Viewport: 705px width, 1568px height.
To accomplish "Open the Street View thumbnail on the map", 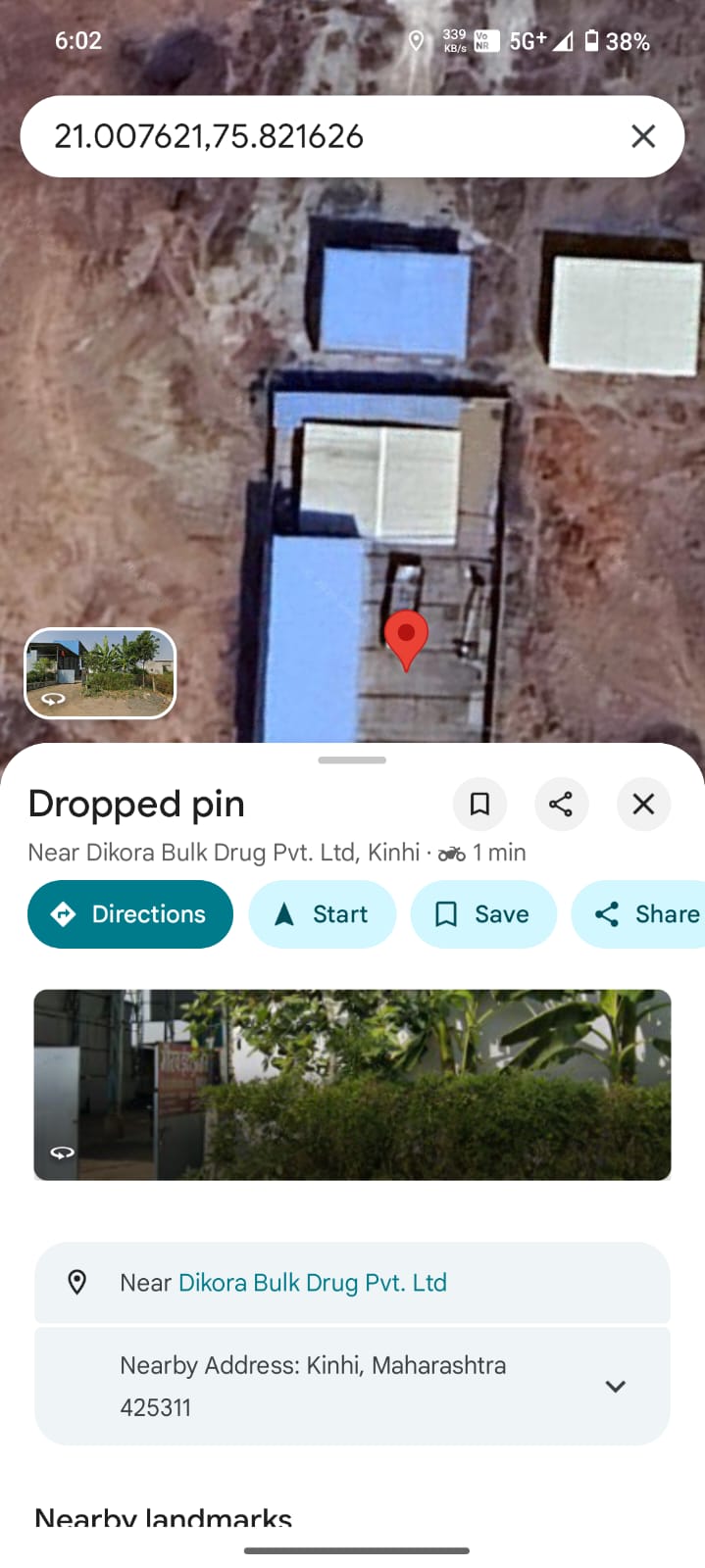I will coord(100,673).
